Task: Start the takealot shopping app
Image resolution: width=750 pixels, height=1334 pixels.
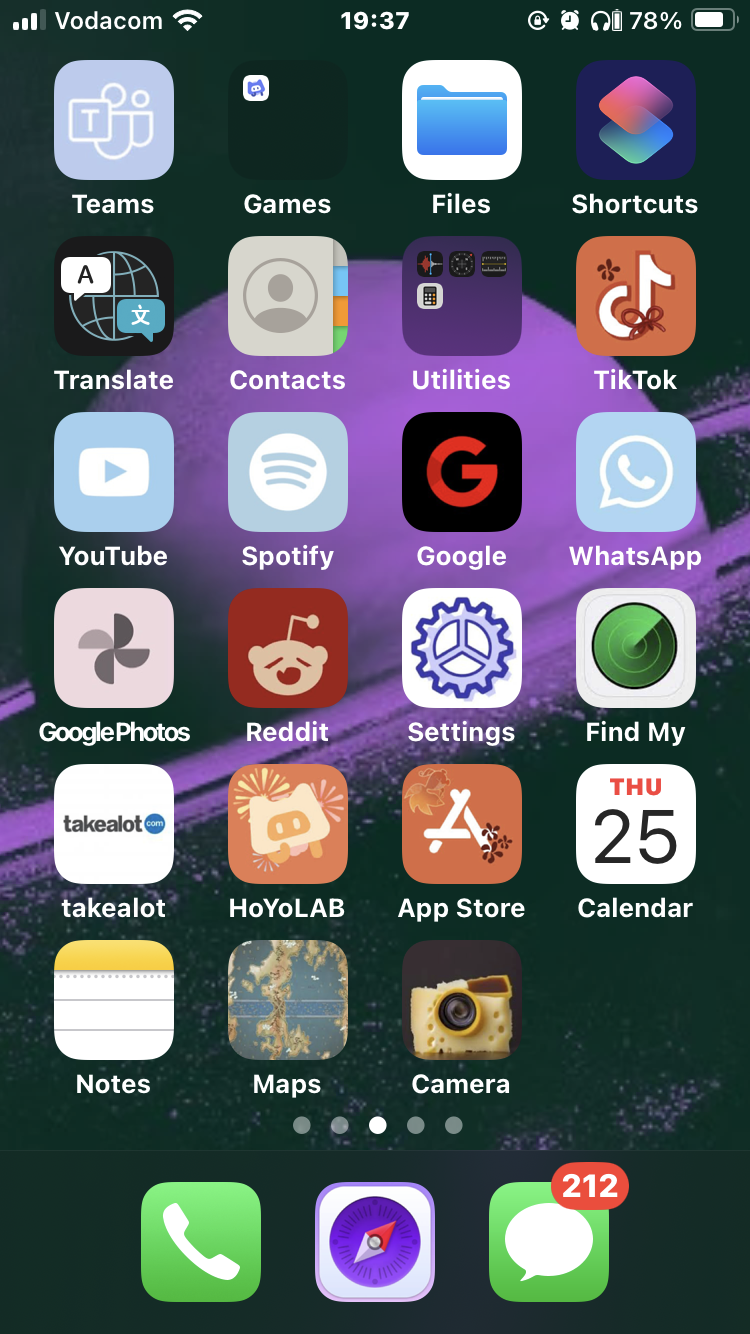Action: point(113,824)
